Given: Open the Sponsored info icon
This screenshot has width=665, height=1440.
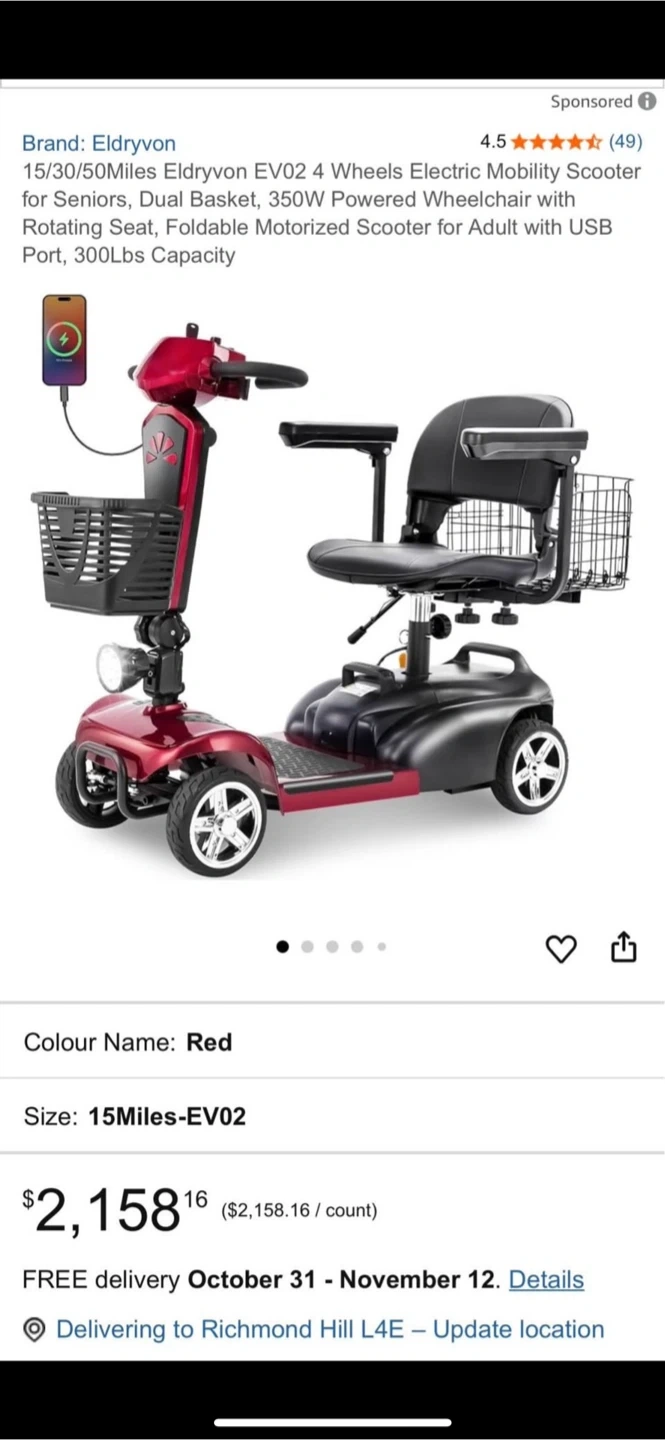Looking at the screenshot, I should point(647,102).
